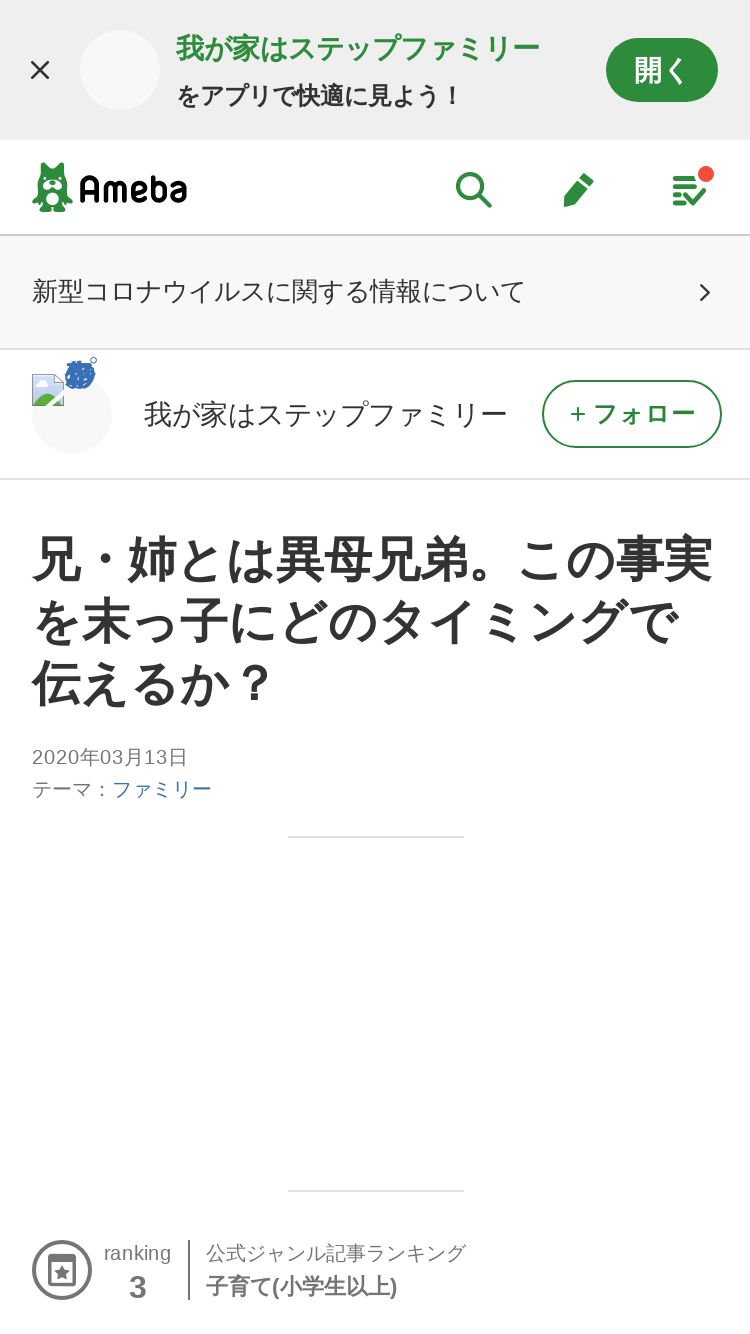Open 新型コロナウイルスに関する情報について notice

375,292
